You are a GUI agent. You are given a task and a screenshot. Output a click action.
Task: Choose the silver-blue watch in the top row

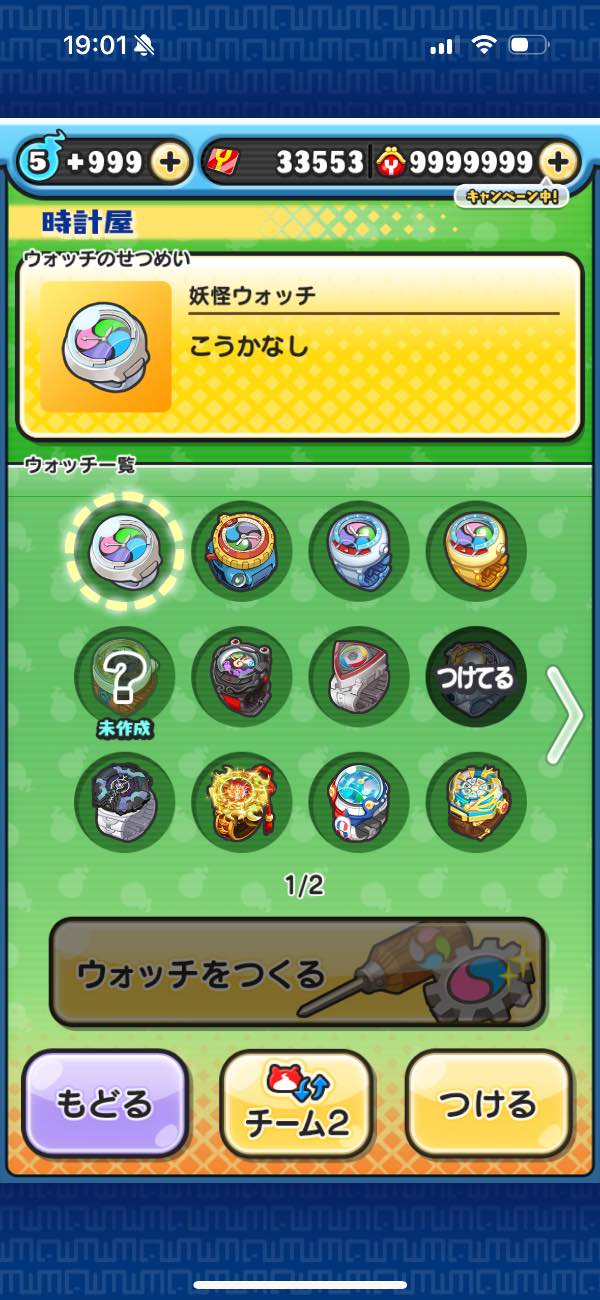coord(358,550)
